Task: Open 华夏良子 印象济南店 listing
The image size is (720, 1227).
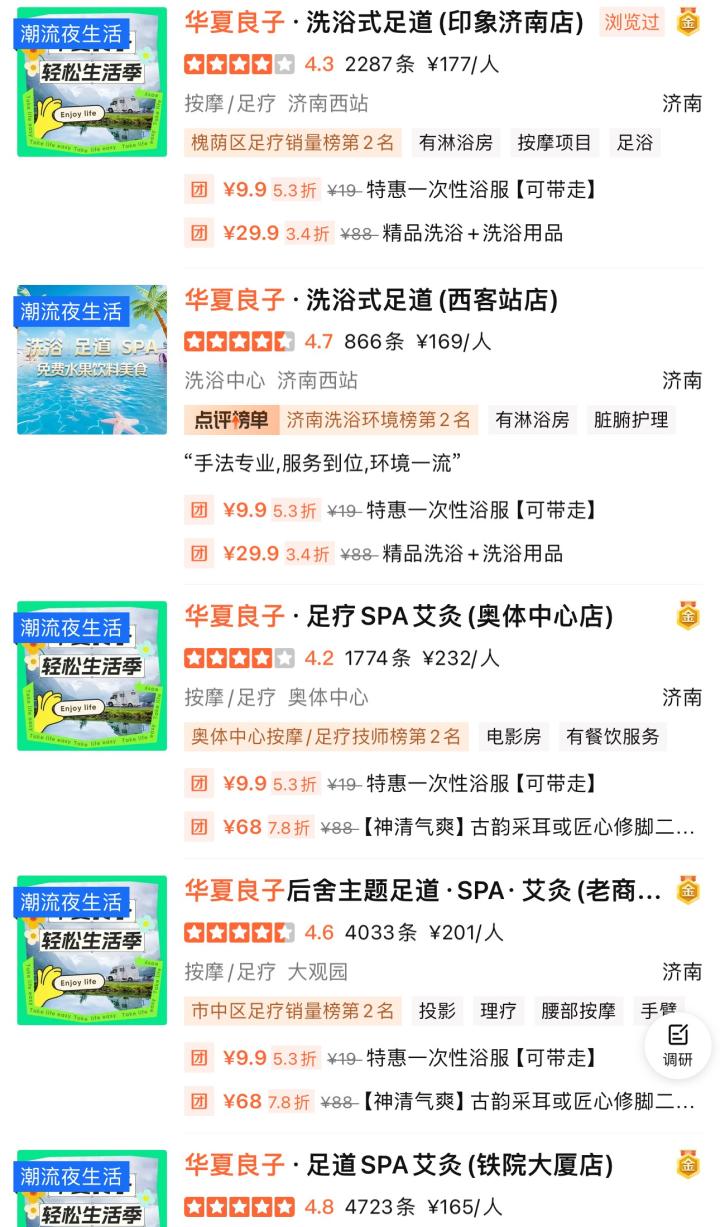Action: coord(384,22)
